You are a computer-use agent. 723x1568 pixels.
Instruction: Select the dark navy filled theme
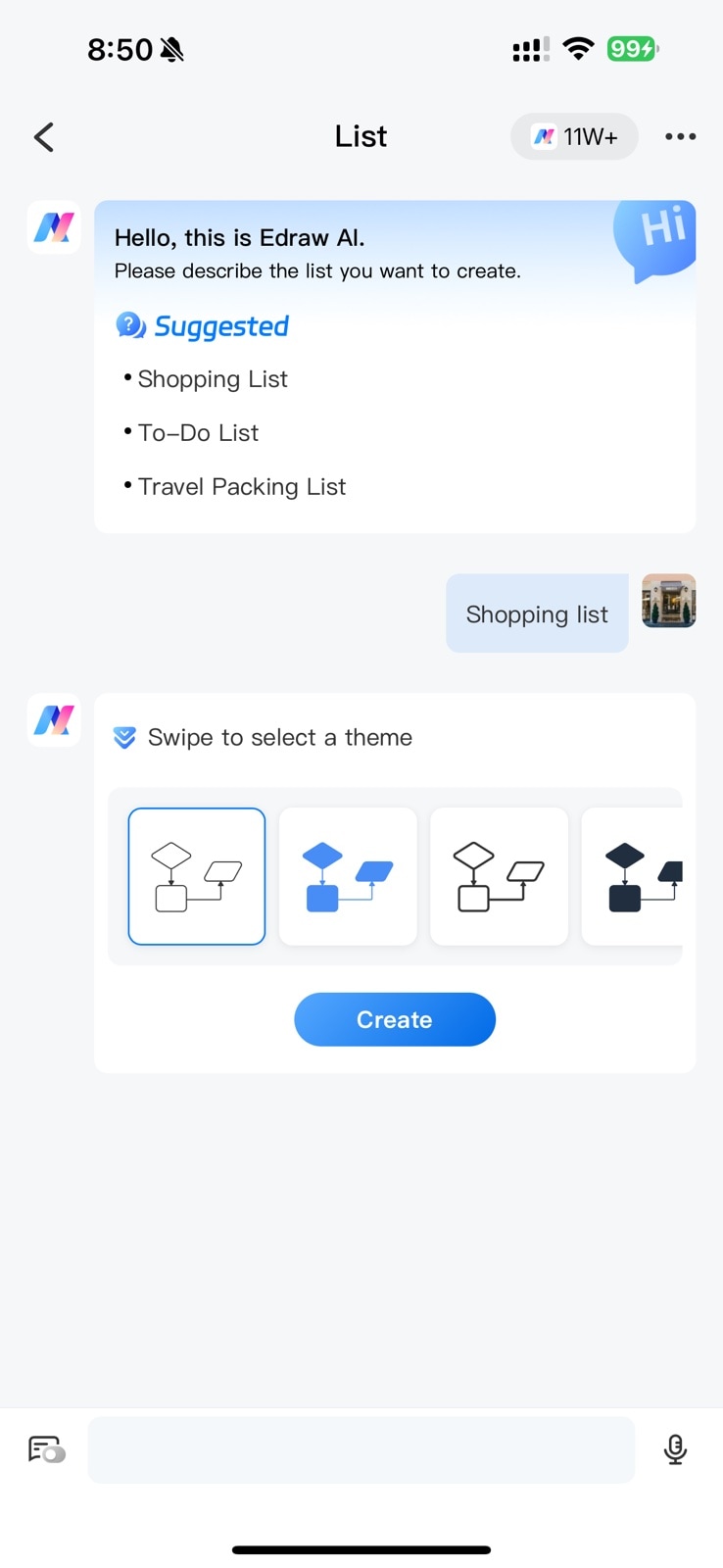(x=634, y=876)
